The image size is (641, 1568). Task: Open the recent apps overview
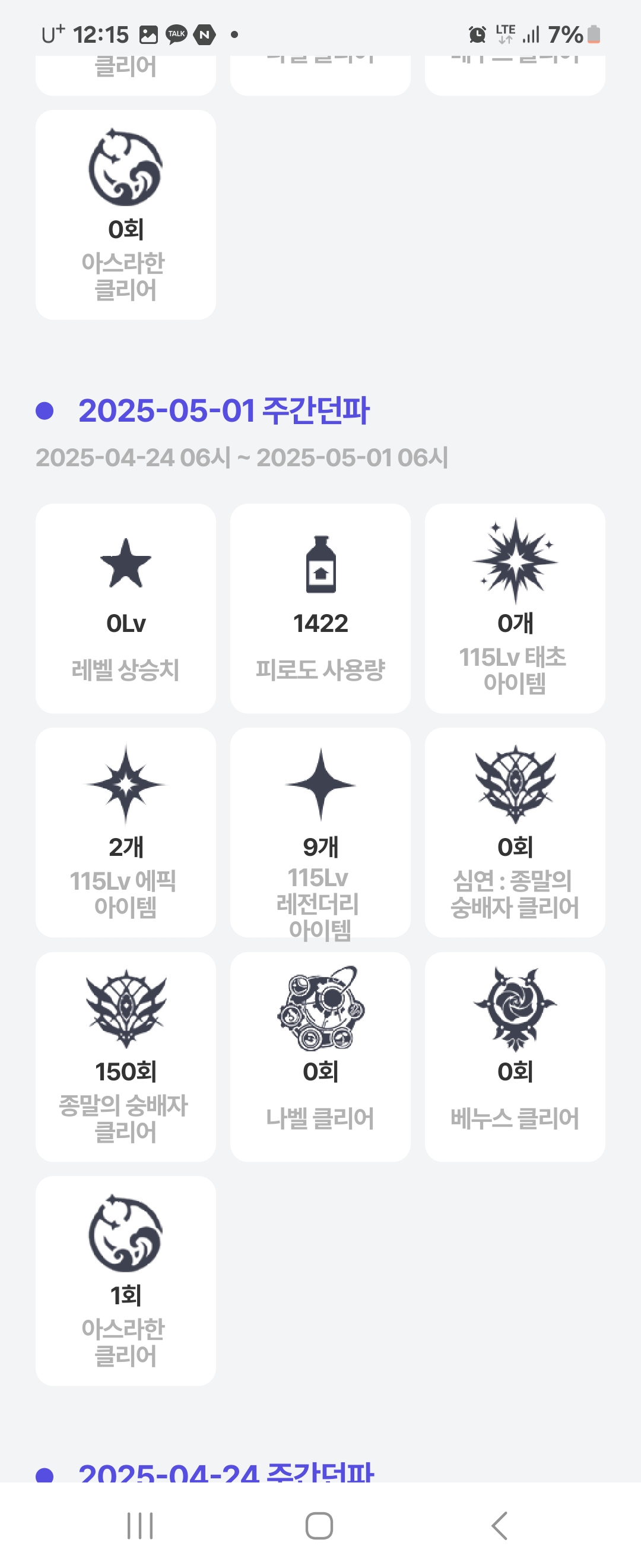(140, 1525)
